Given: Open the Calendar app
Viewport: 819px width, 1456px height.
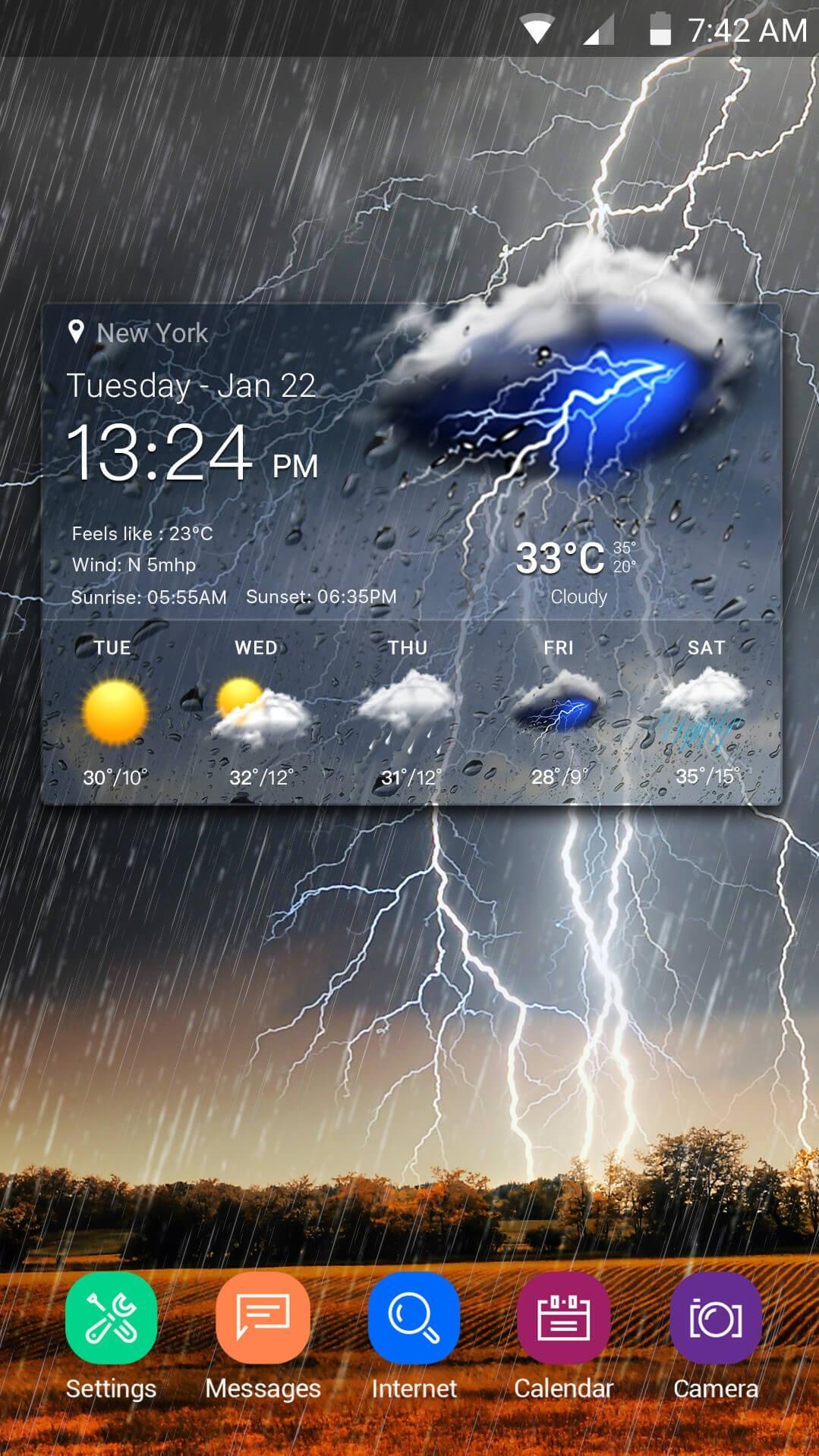Looking at the screenshot, I should click(x=563, y=1319).
